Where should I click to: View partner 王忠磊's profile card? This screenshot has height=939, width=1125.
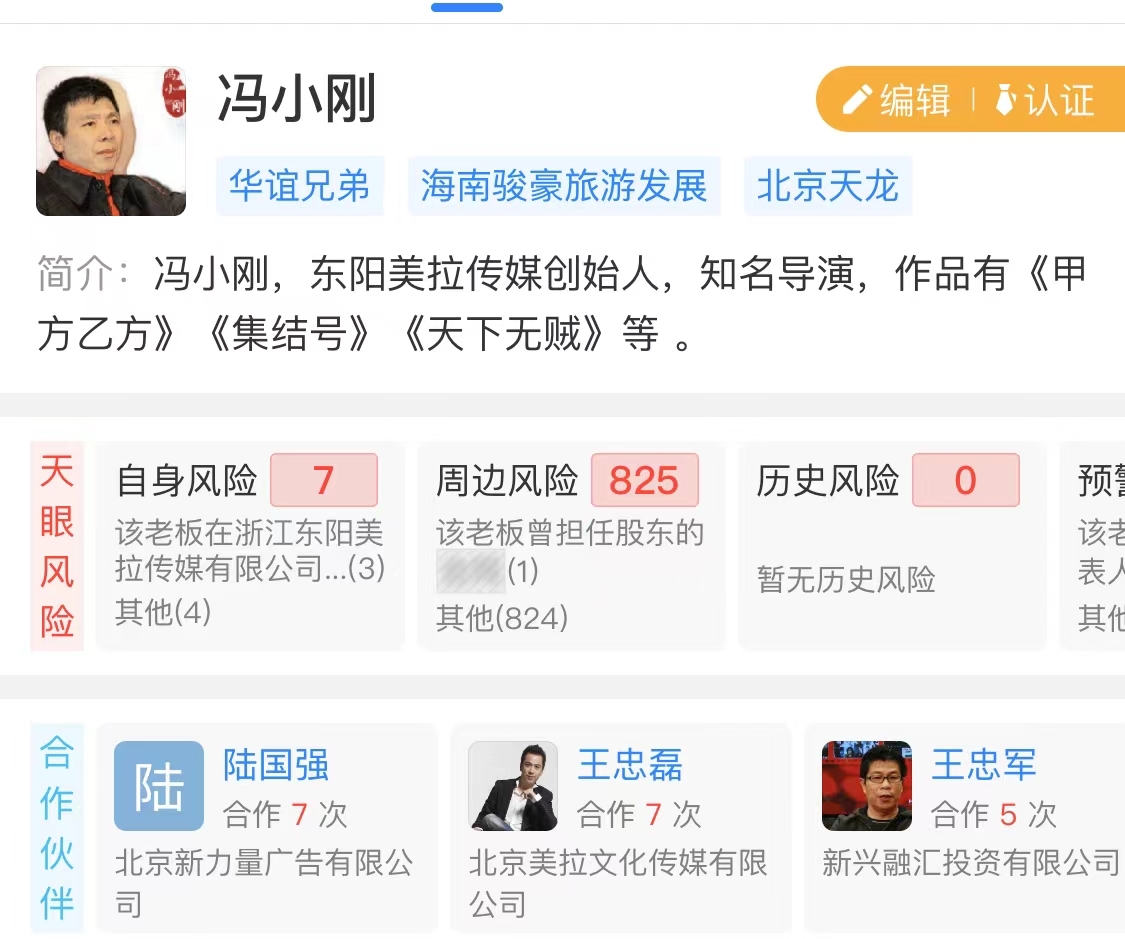click(x=620, y=828)
